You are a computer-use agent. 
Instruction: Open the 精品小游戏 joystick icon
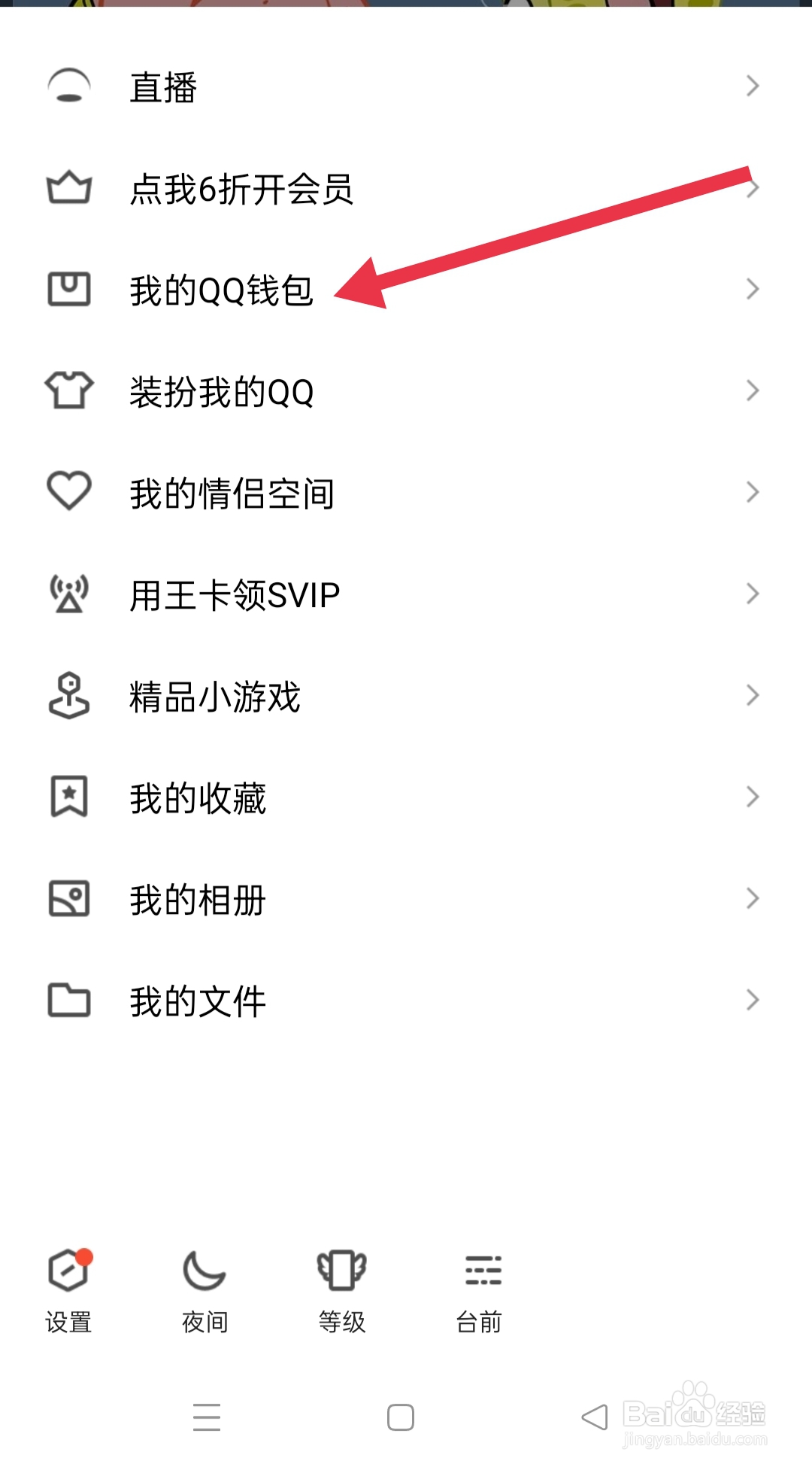[x=69, y=696]
